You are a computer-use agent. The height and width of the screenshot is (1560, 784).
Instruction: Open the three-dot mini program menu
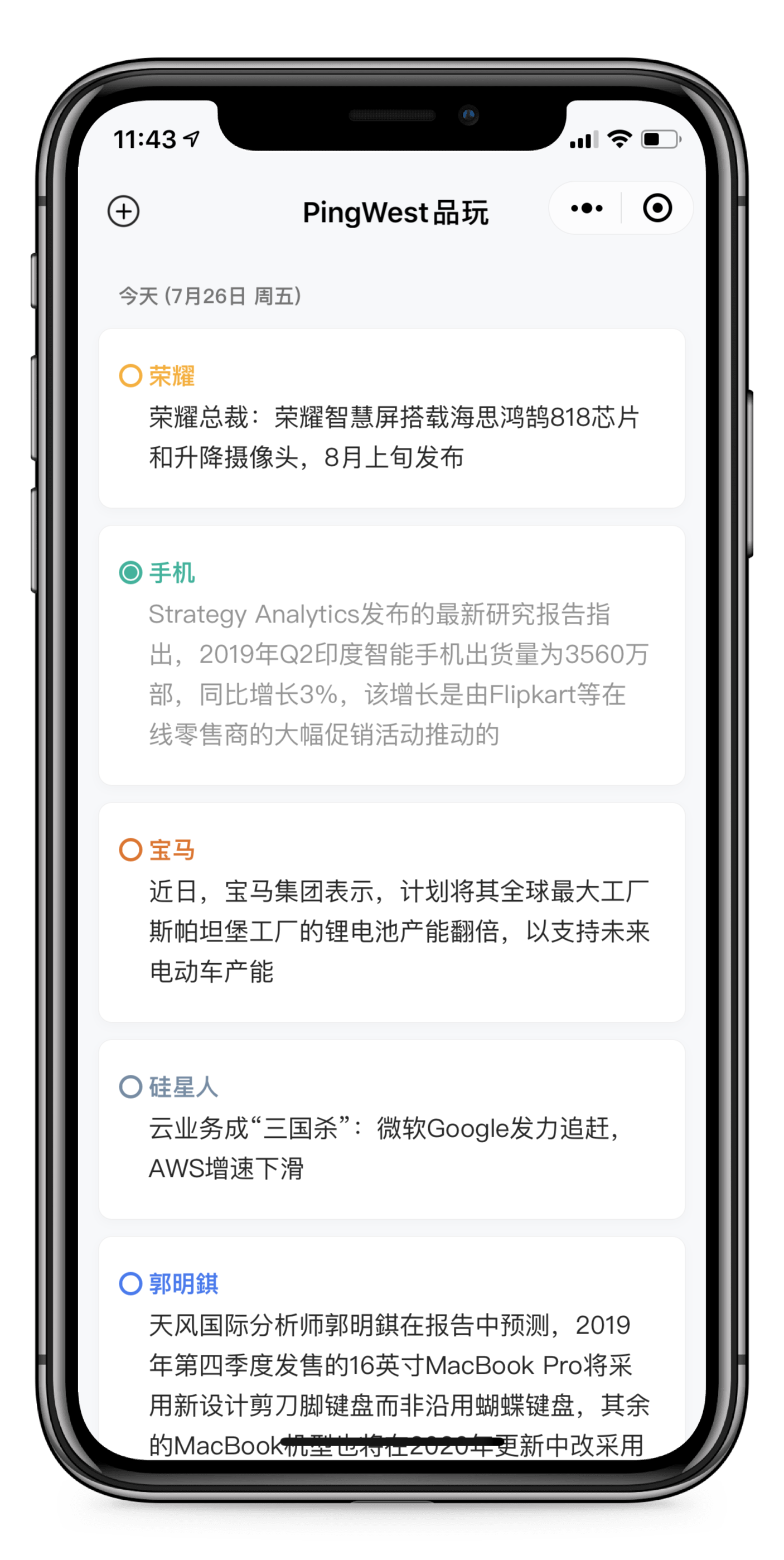pos(586,209)
